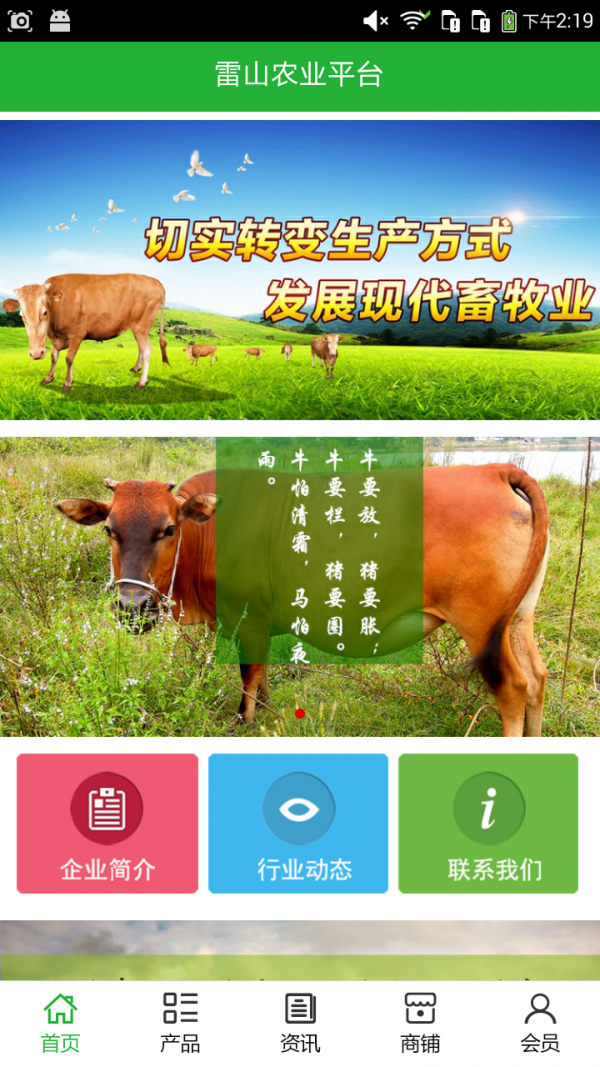This screenshot has width=600, height=1067.
Task: Open the cow slideshow banner with proverb
Action: pyautogui.click(x=300, y=587)
